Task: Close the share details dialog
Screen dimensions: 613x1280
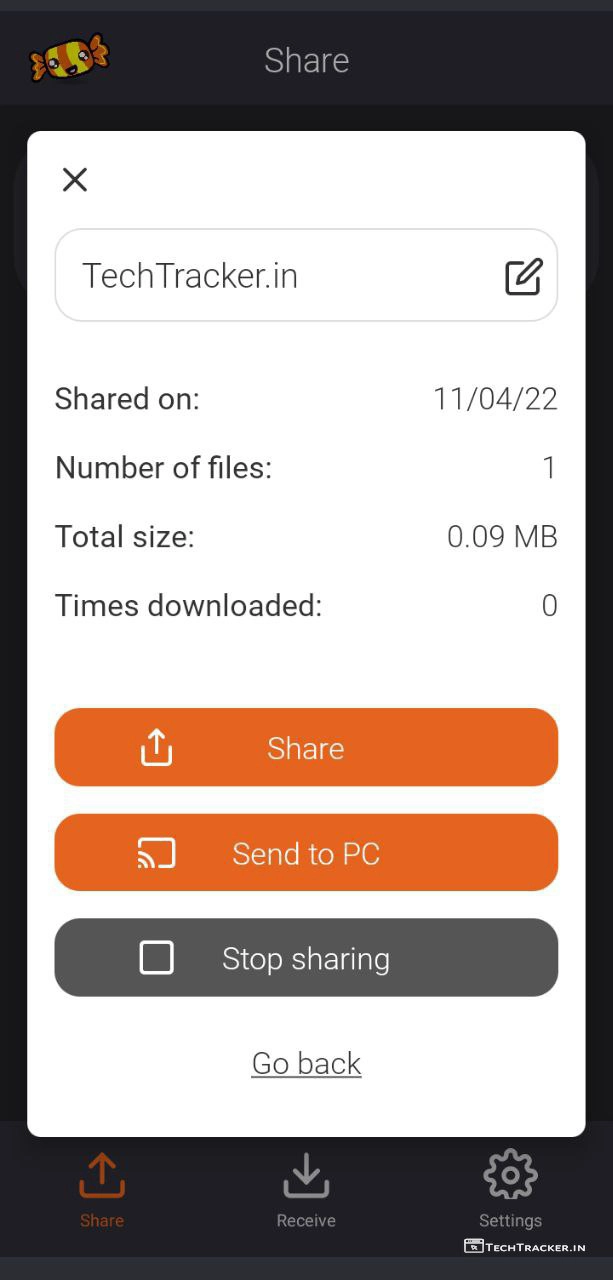Action: [x=75, y=180]
